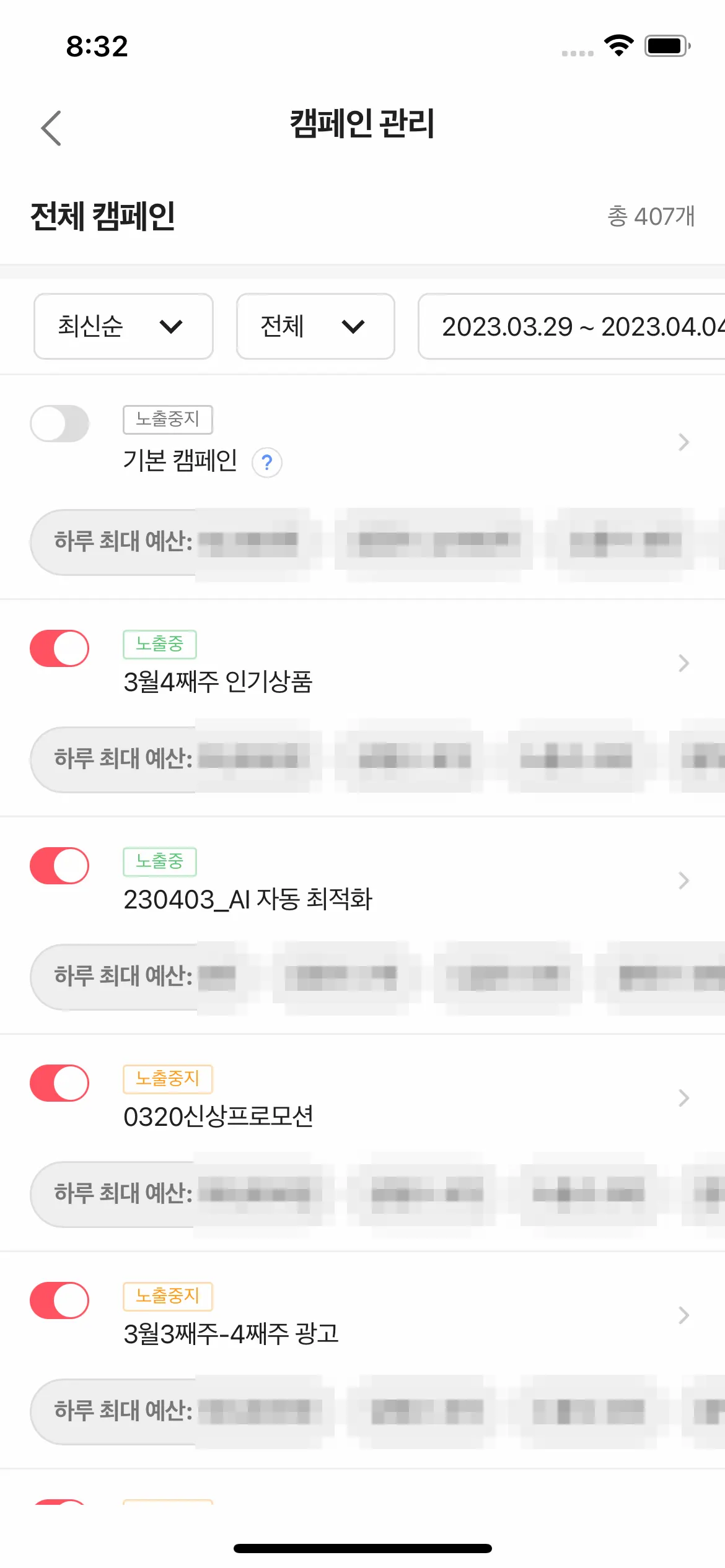
Task: Switch off 230403_AI 자동 최적화 campaign
Action: point(59,866)
